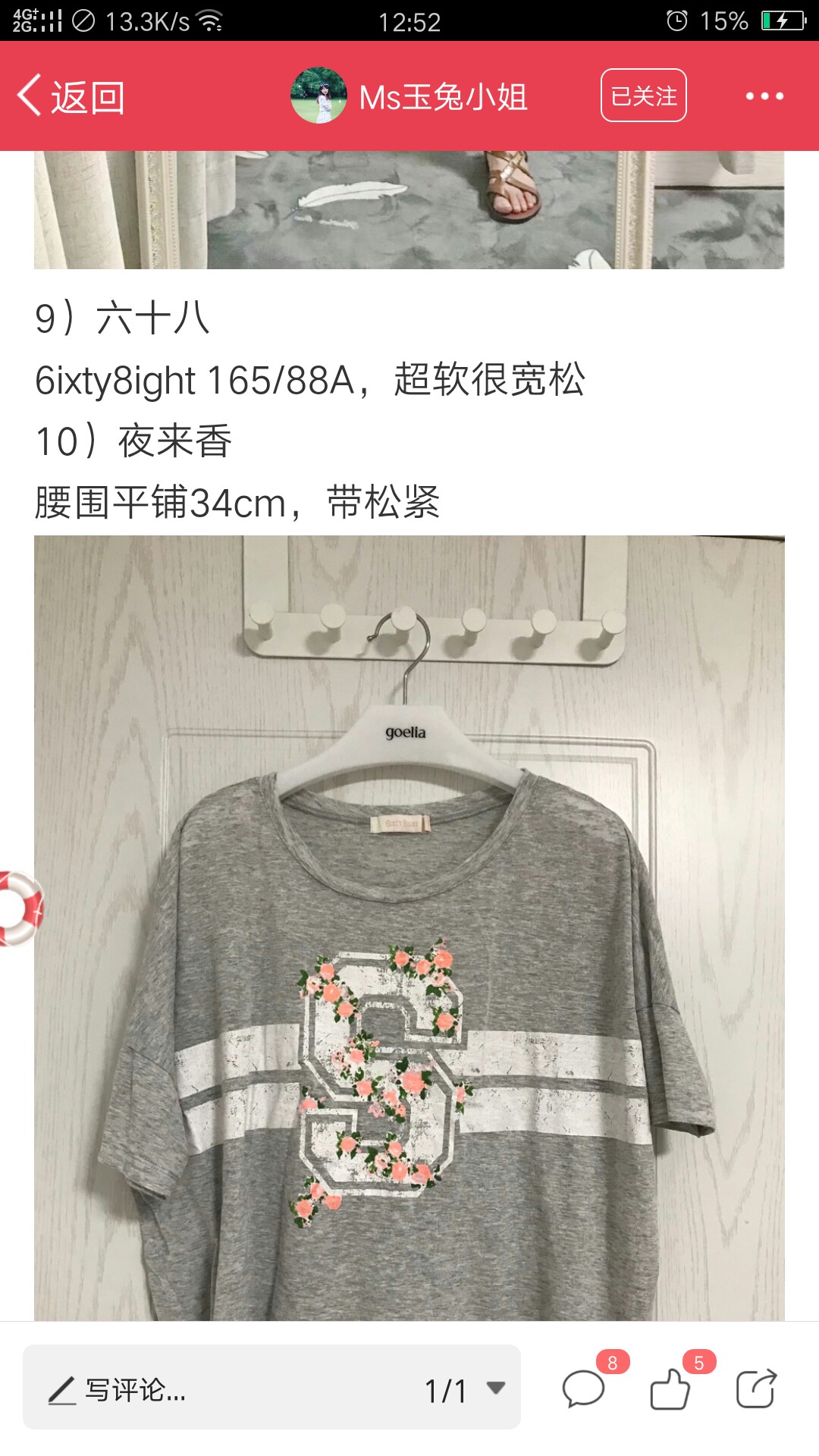The width and height of the screenshot is (819, 1456).
Task: Like this post with thumbs-up
Action: pyautogui.click(x=670, y=1389)
